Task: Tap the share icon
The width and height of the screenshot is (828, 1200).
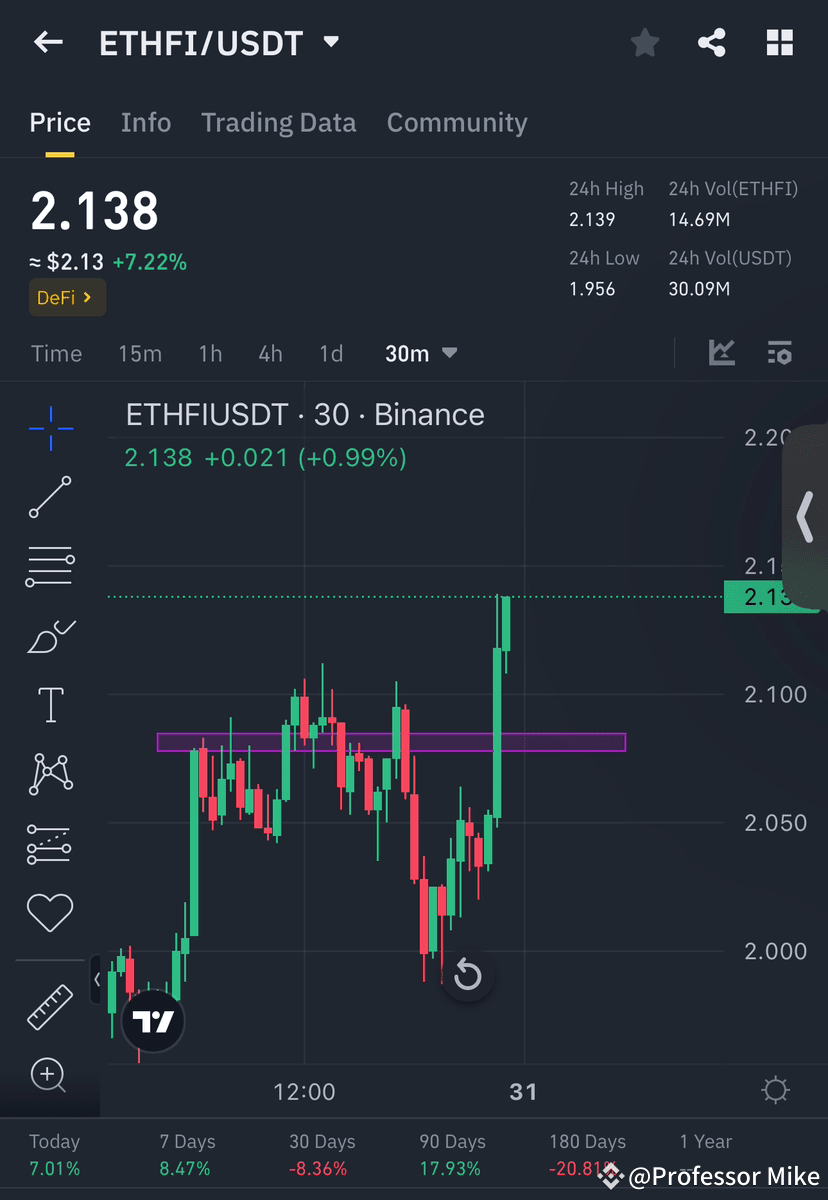Action: pos(712,42)
